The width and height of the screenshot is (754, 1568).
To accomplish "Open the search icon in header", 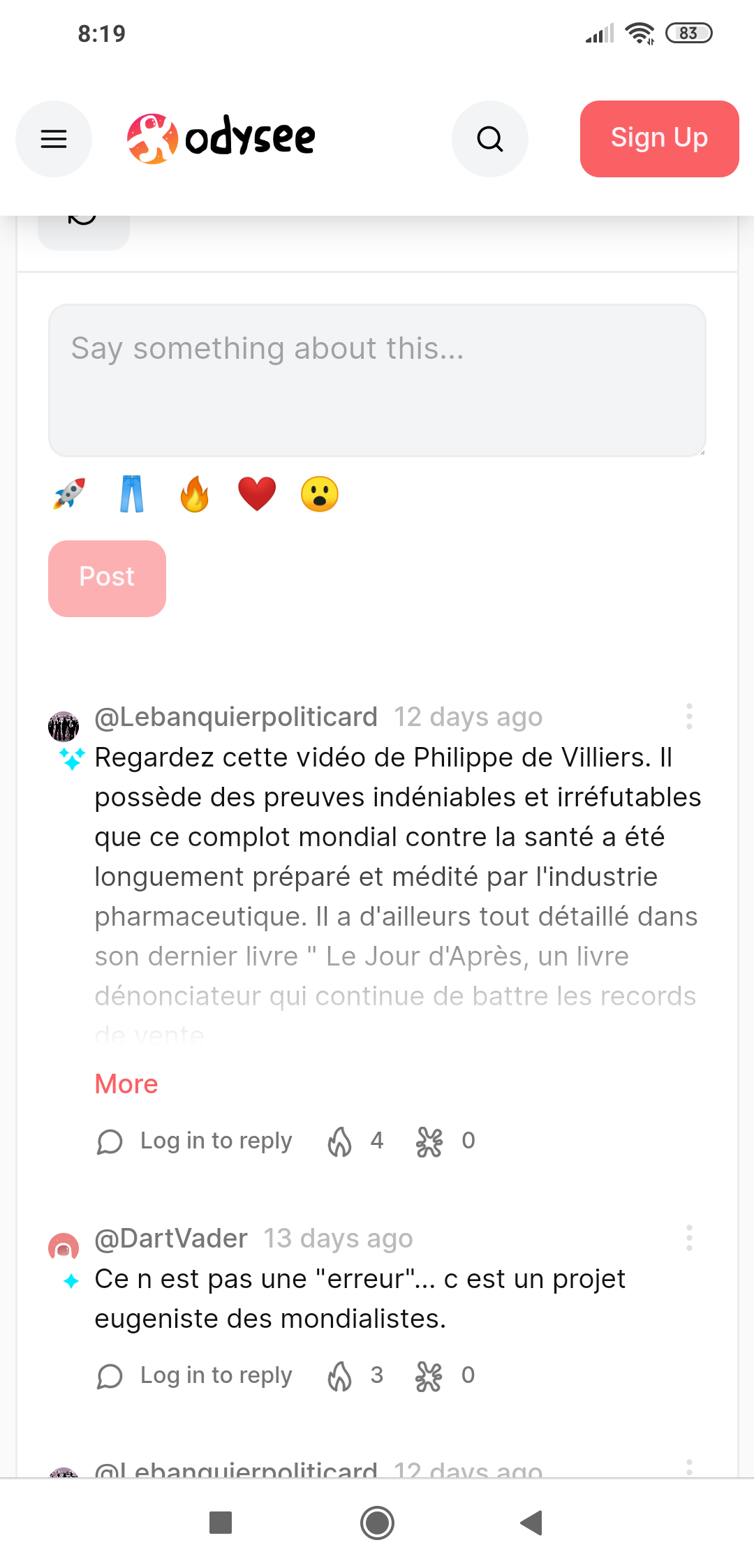I will (x=490, y=139).
